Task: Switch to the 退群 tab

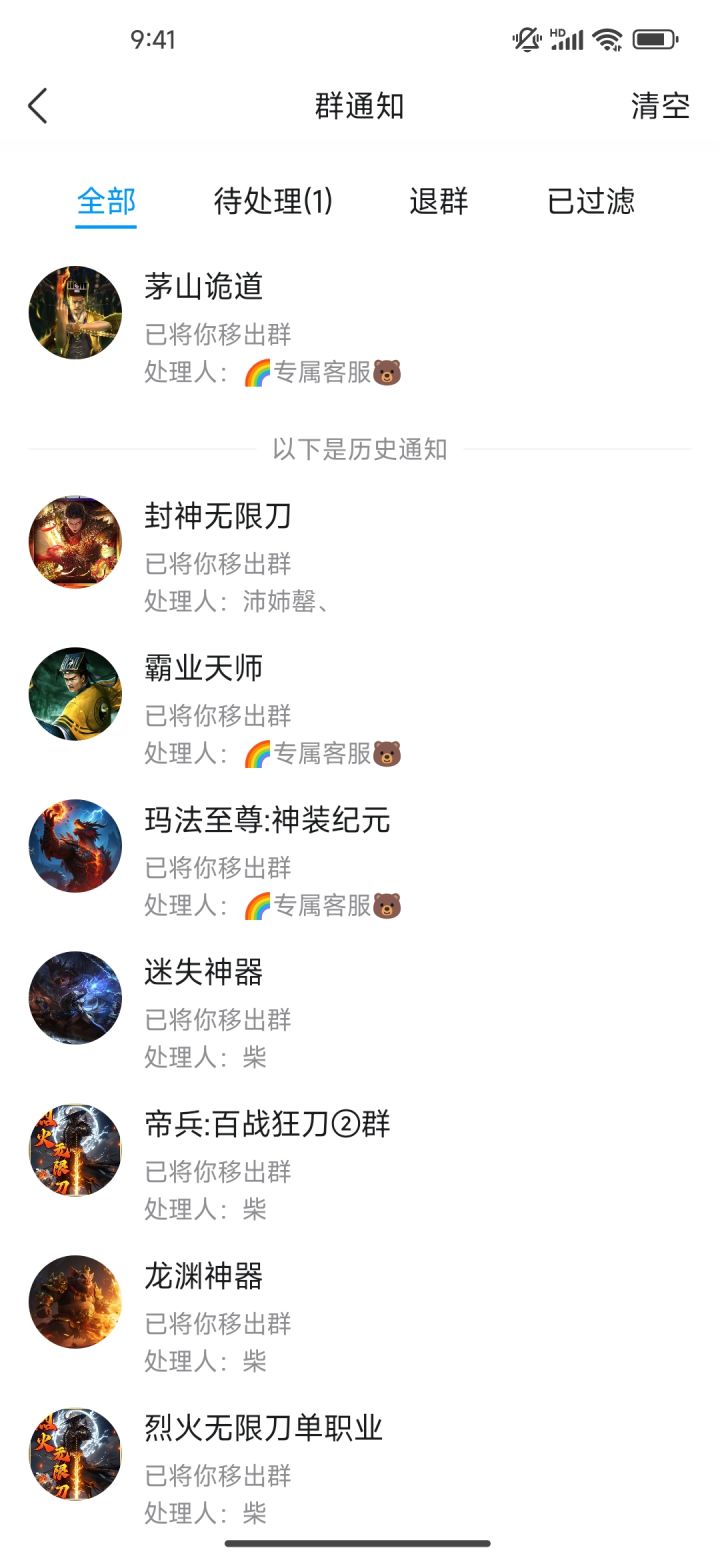Action: coord(438,201)
